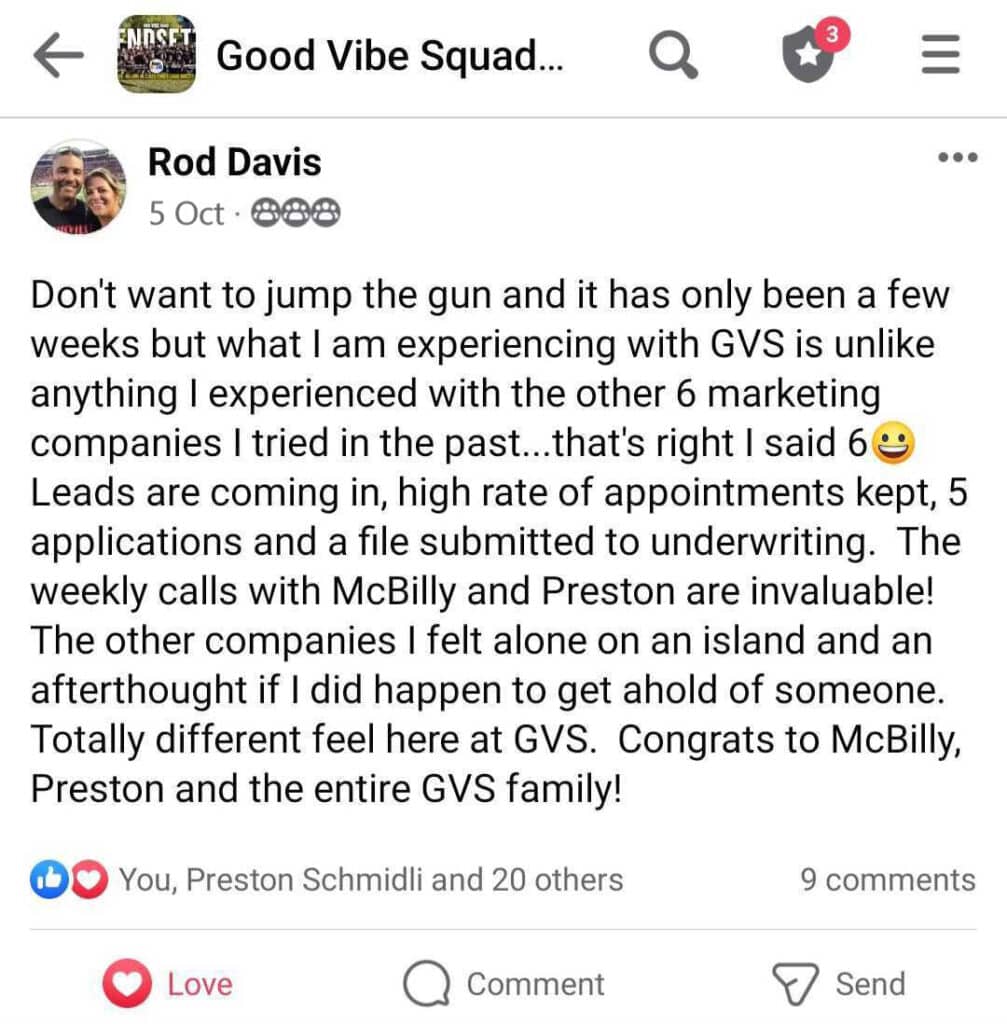Send this post to someone

840,984
